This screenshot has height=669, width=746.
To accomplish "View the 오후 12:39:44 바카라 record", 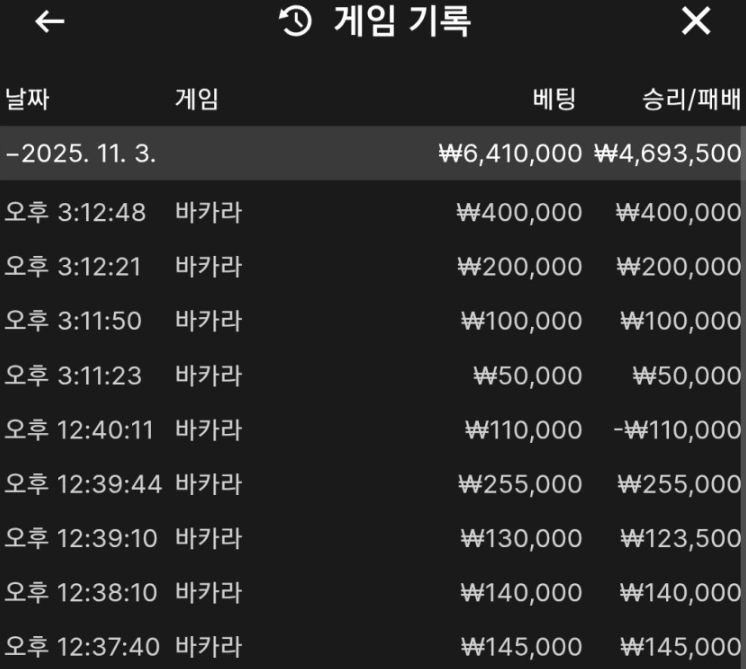I will point(373,484).
